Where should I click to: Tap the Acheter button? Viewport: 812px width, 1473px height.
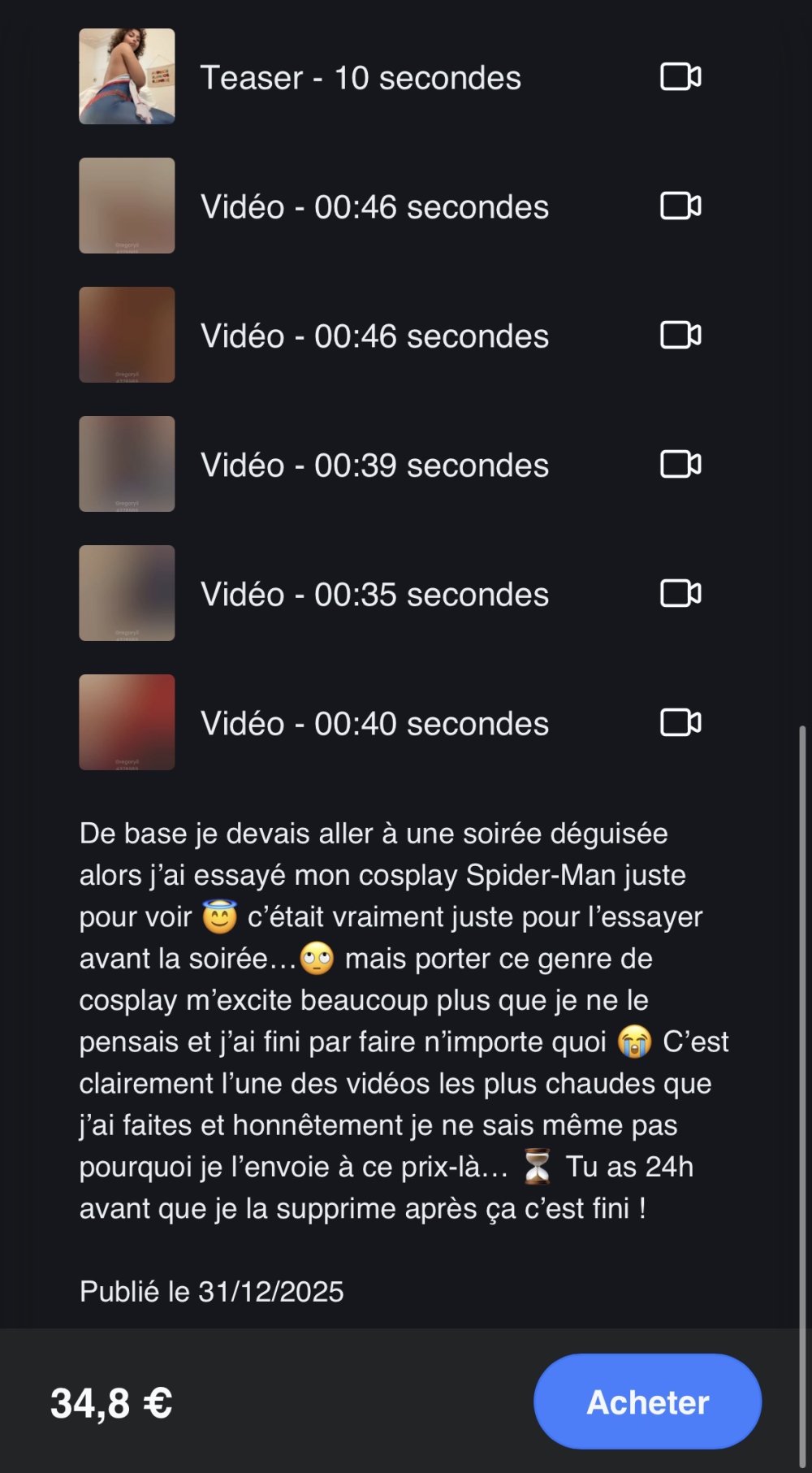pos(647,1402)
